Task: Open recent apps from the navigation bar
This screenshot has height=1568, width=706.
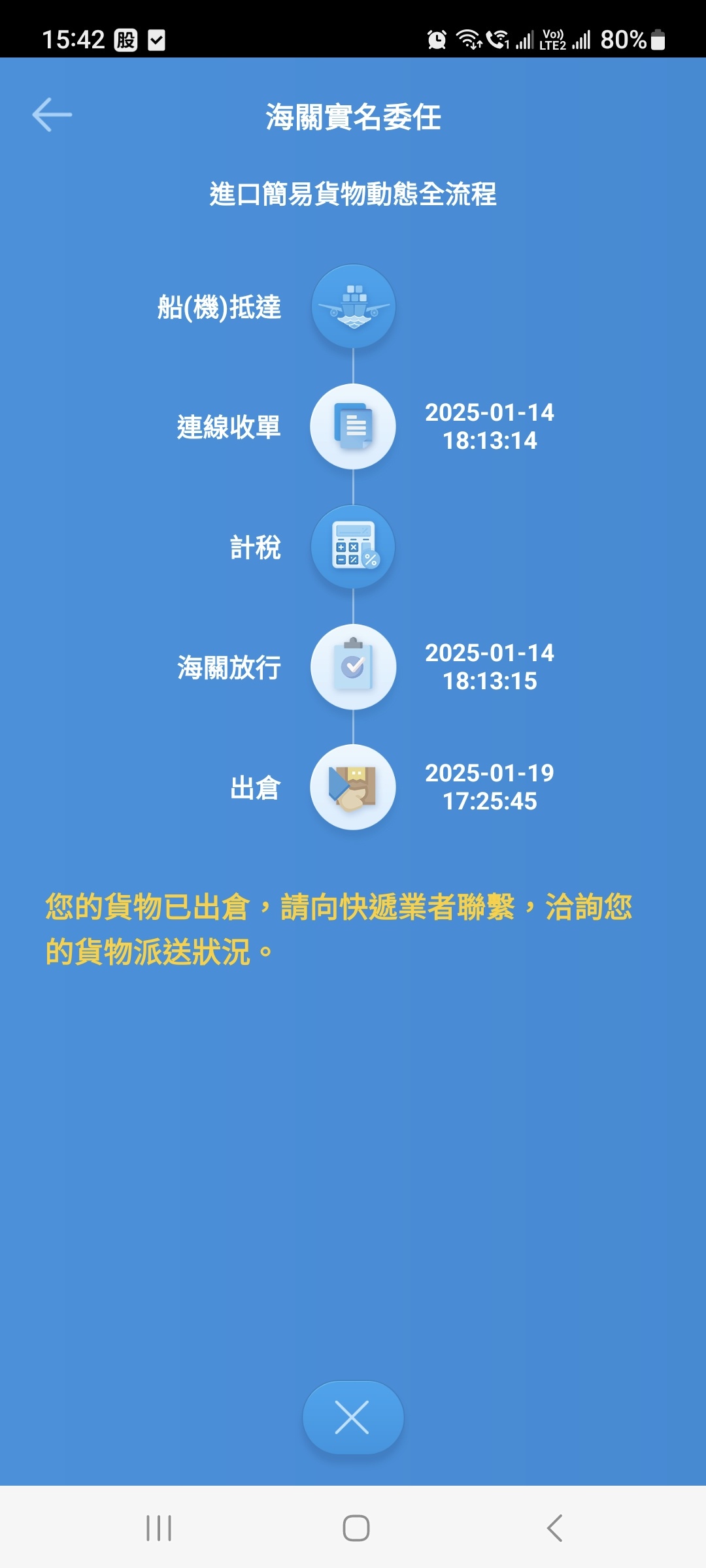Action: 159,1527
